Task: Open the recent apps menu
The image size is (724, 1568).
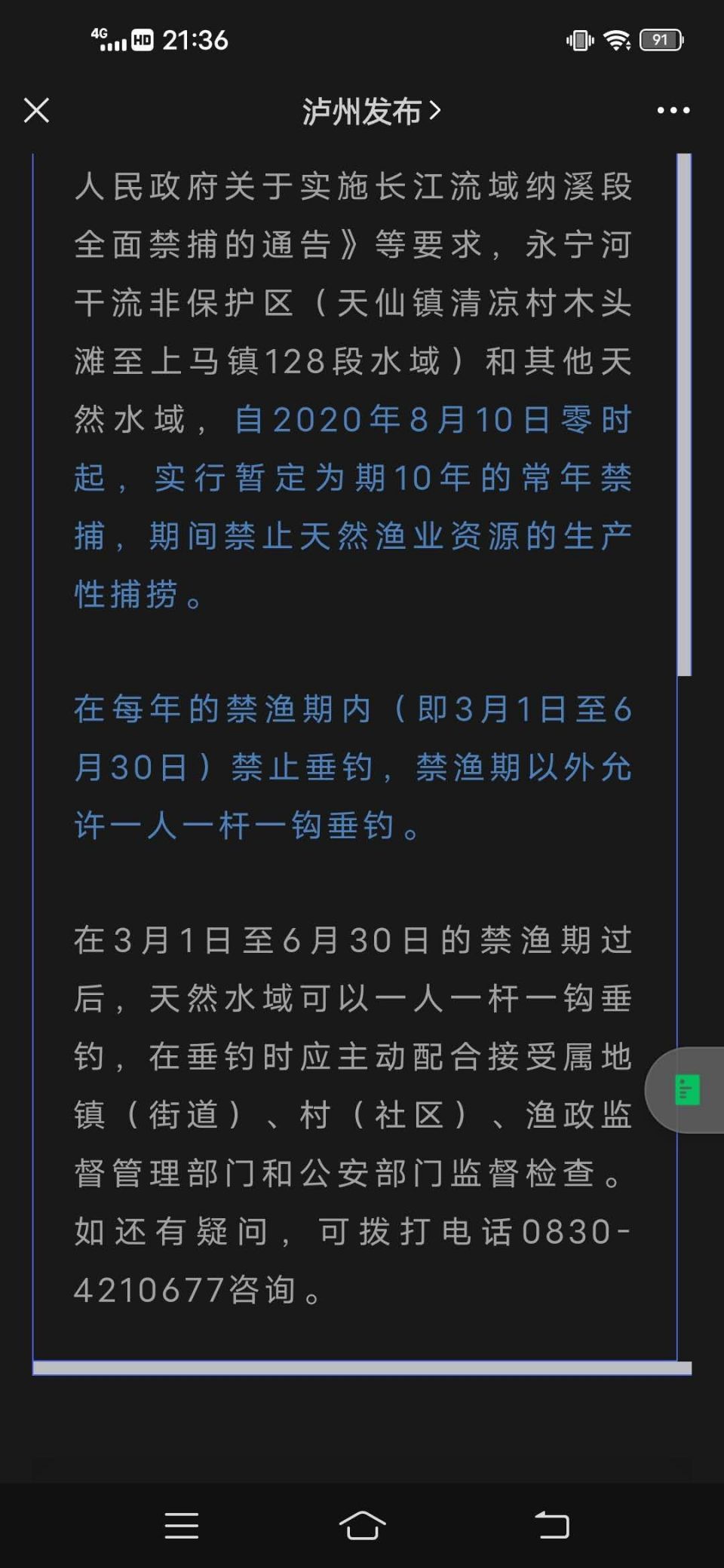Action: pyautogui.click(x=181, y=1525)
